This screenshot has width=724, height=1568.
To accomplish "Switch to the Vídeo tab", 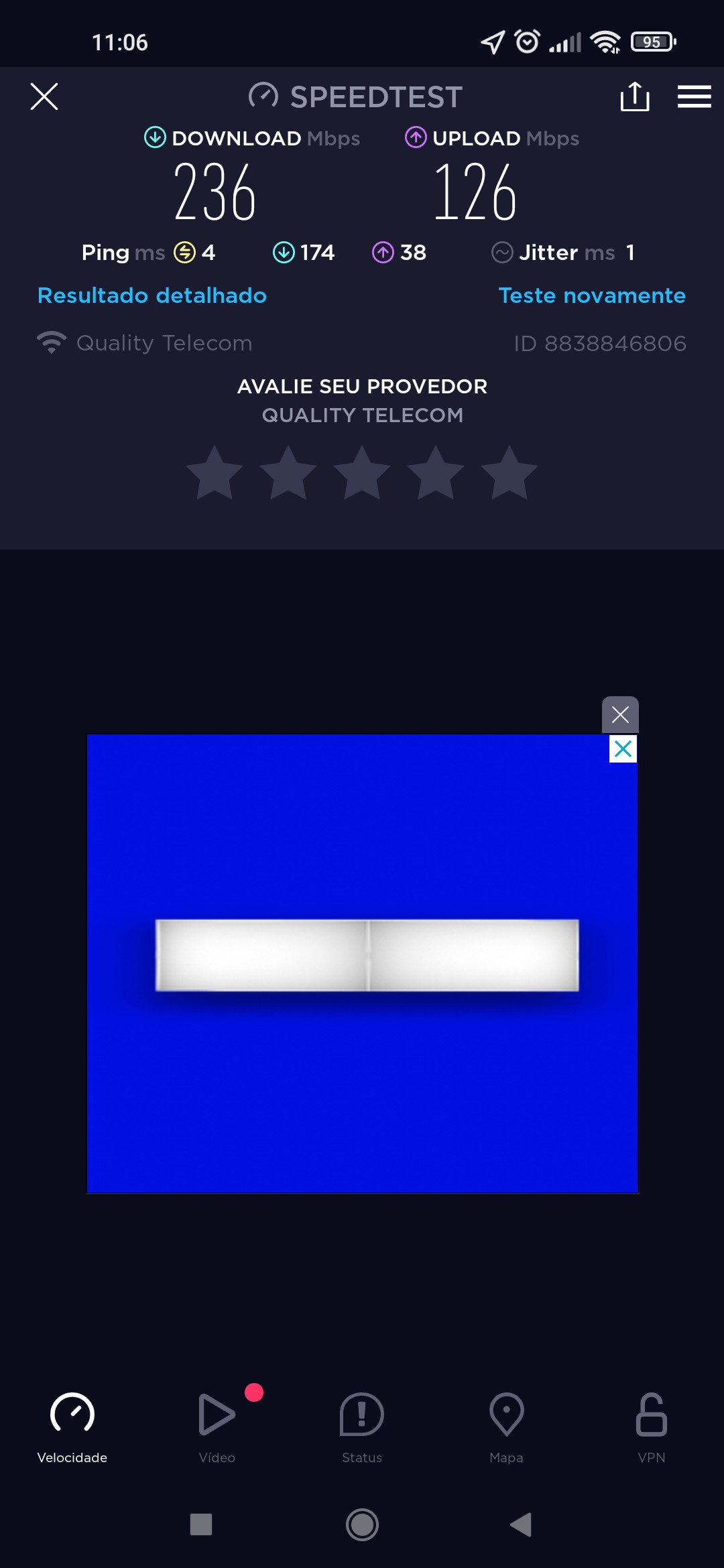I will [x=217, y=1425].
